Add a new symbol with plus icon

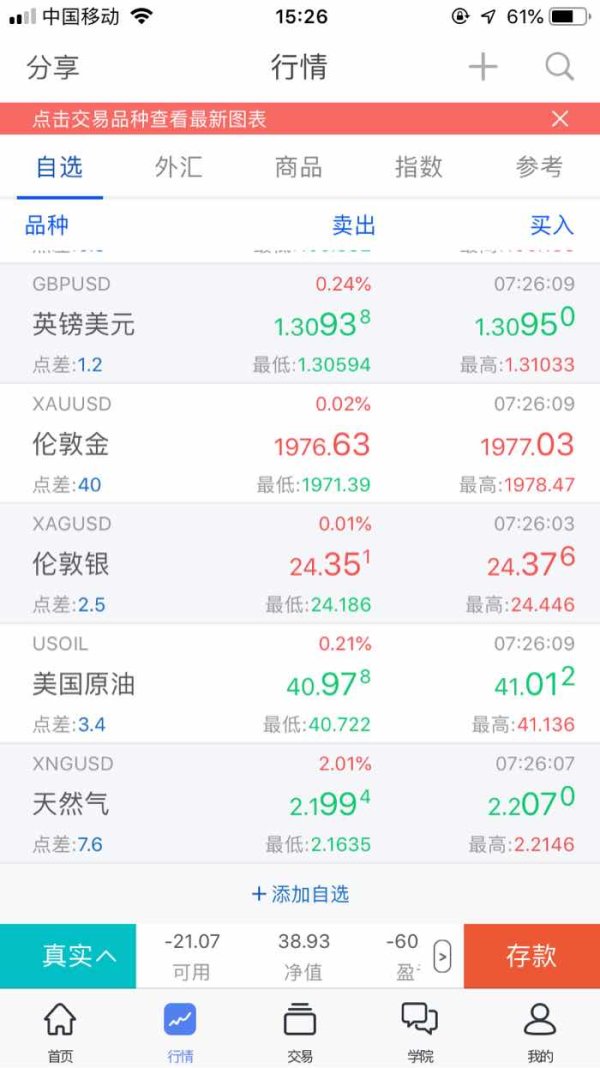point(483,67)
